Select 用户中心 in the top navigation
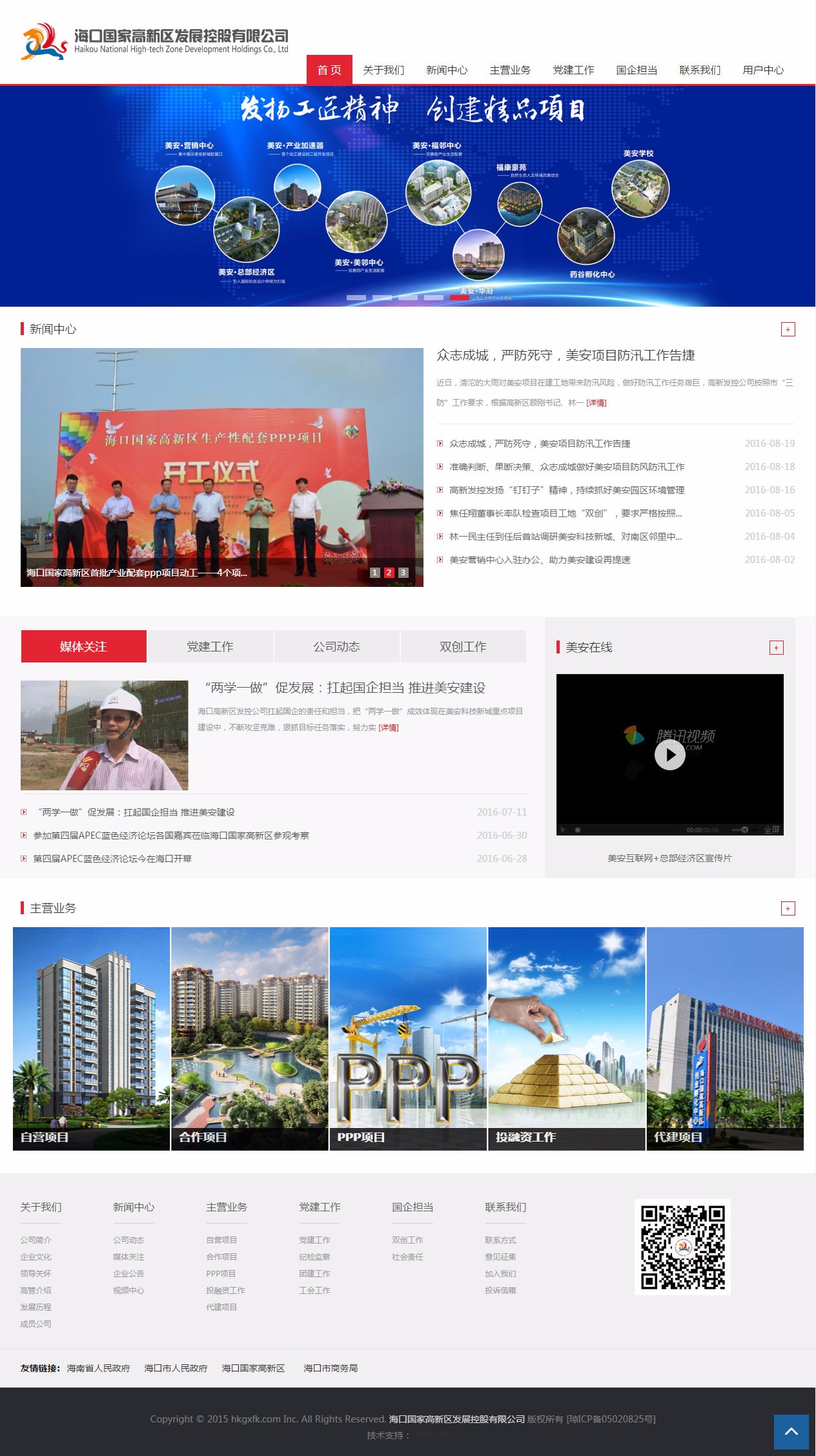 (x=763, y=70)
